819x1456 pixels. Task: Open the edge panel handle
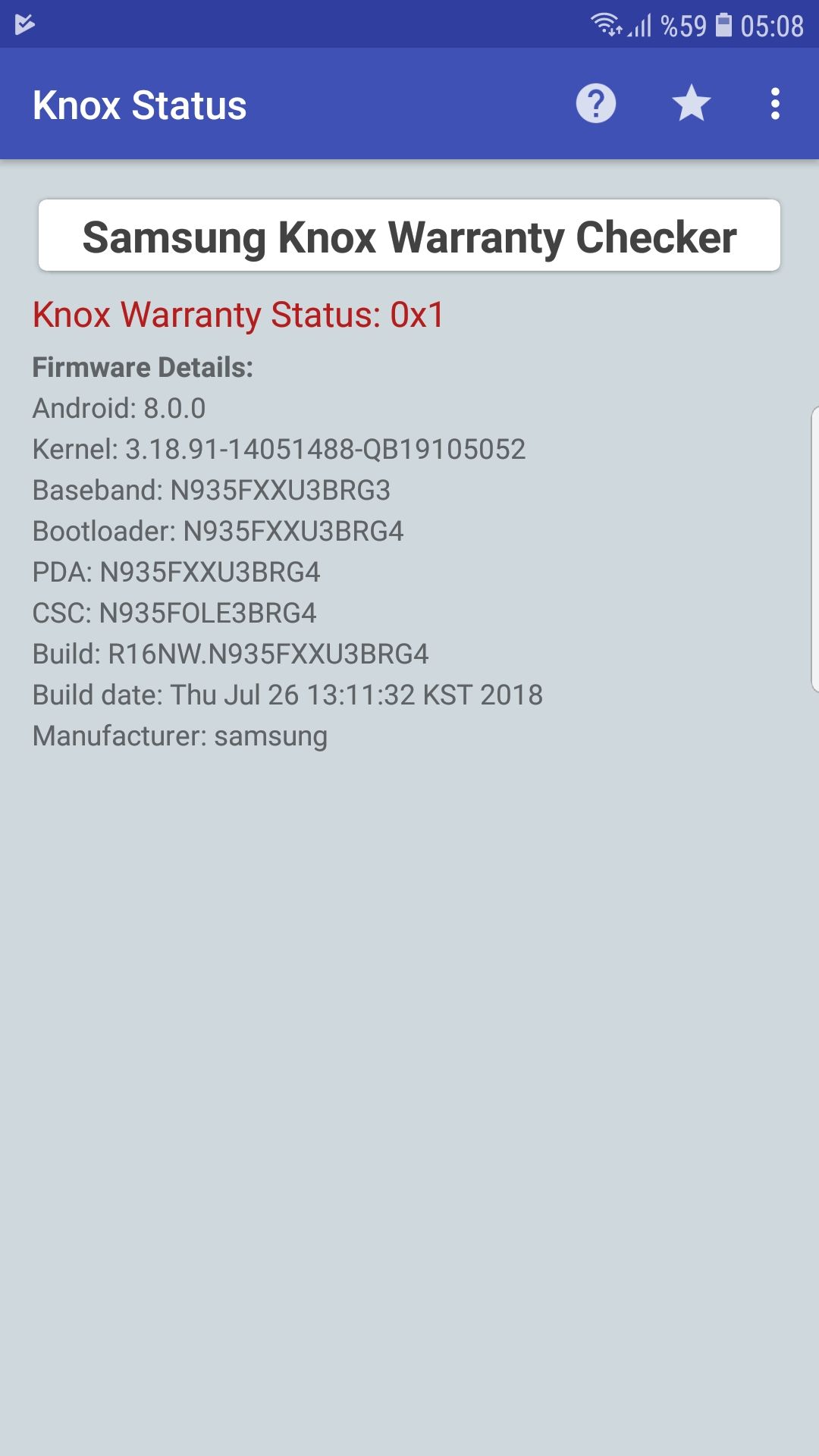[814, 549]
